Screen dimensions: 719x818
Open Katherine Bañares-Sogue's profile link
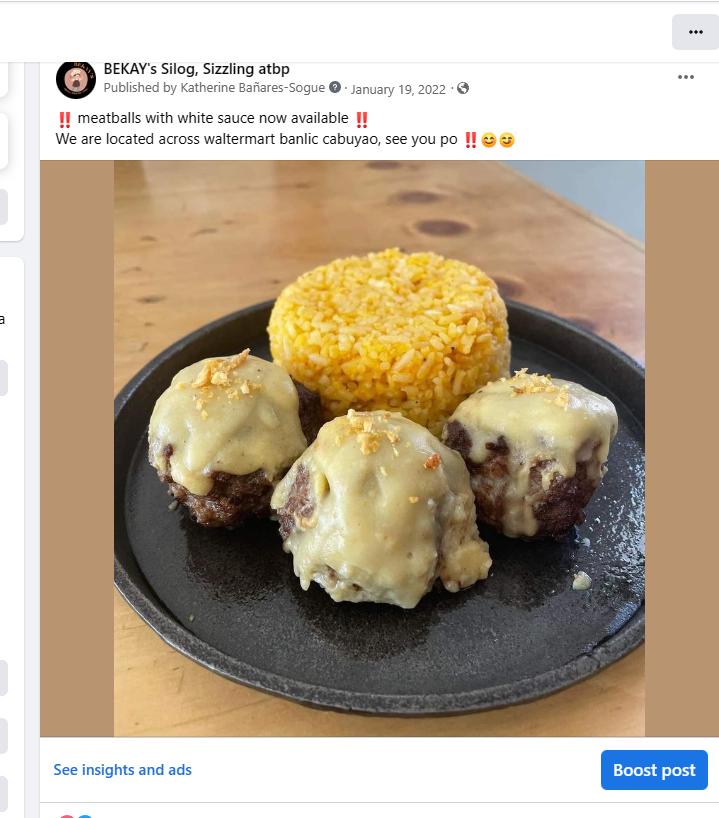coord(252,89)
